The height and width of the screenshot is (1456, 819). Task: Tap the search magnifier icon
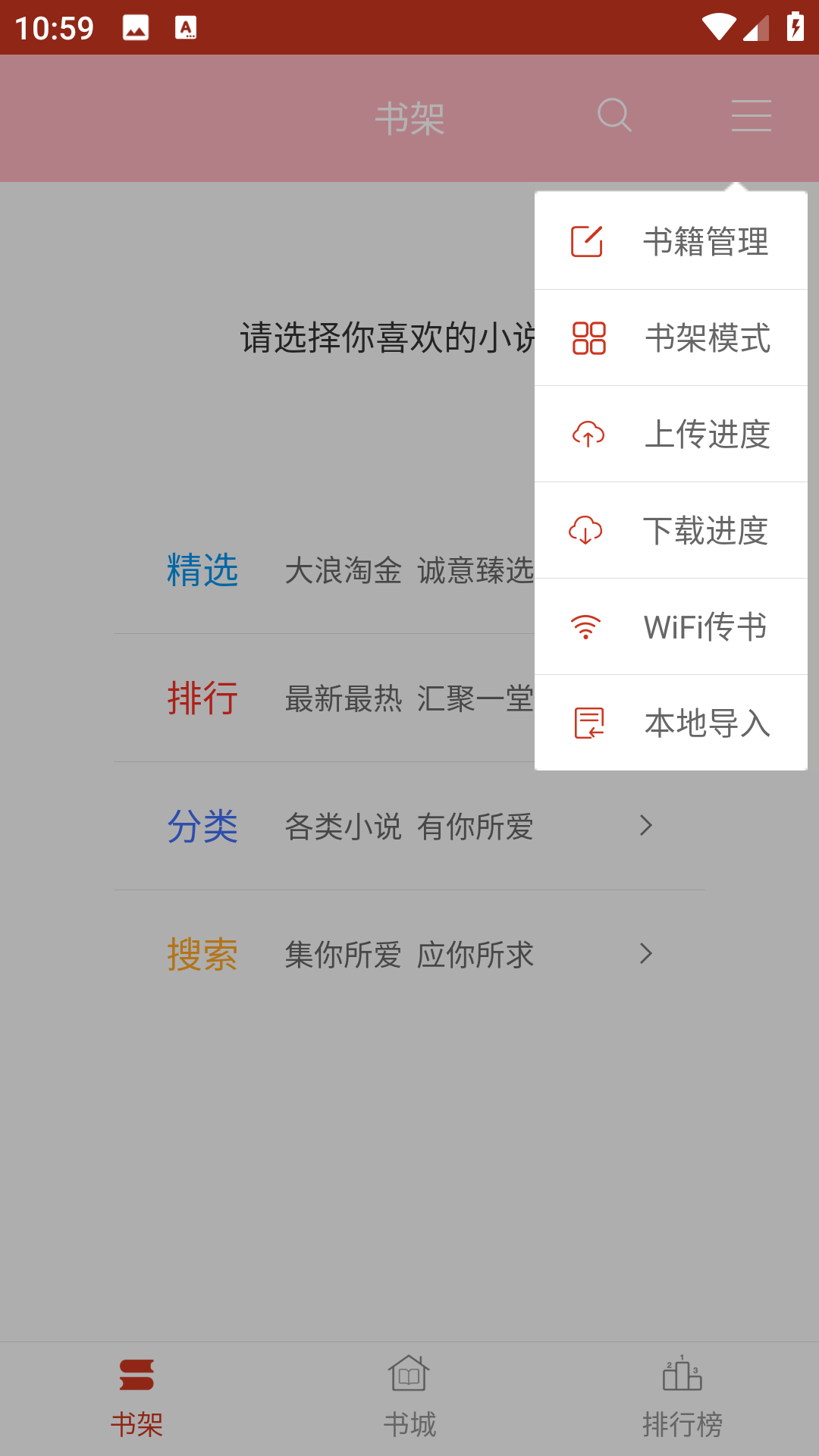[614, 116]
